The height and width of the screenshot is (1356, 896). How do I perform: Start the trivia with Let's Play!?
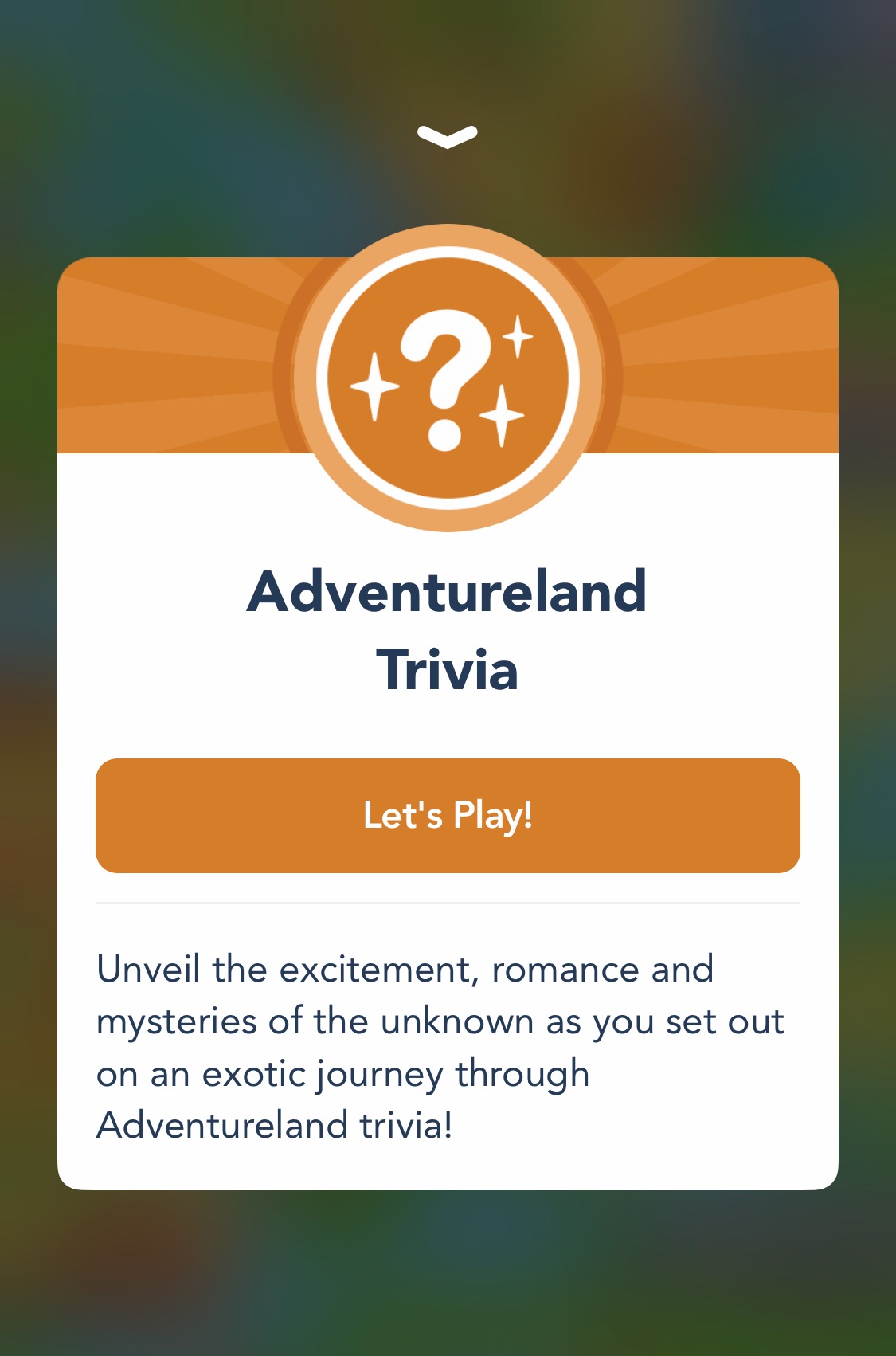coord(448,815)
